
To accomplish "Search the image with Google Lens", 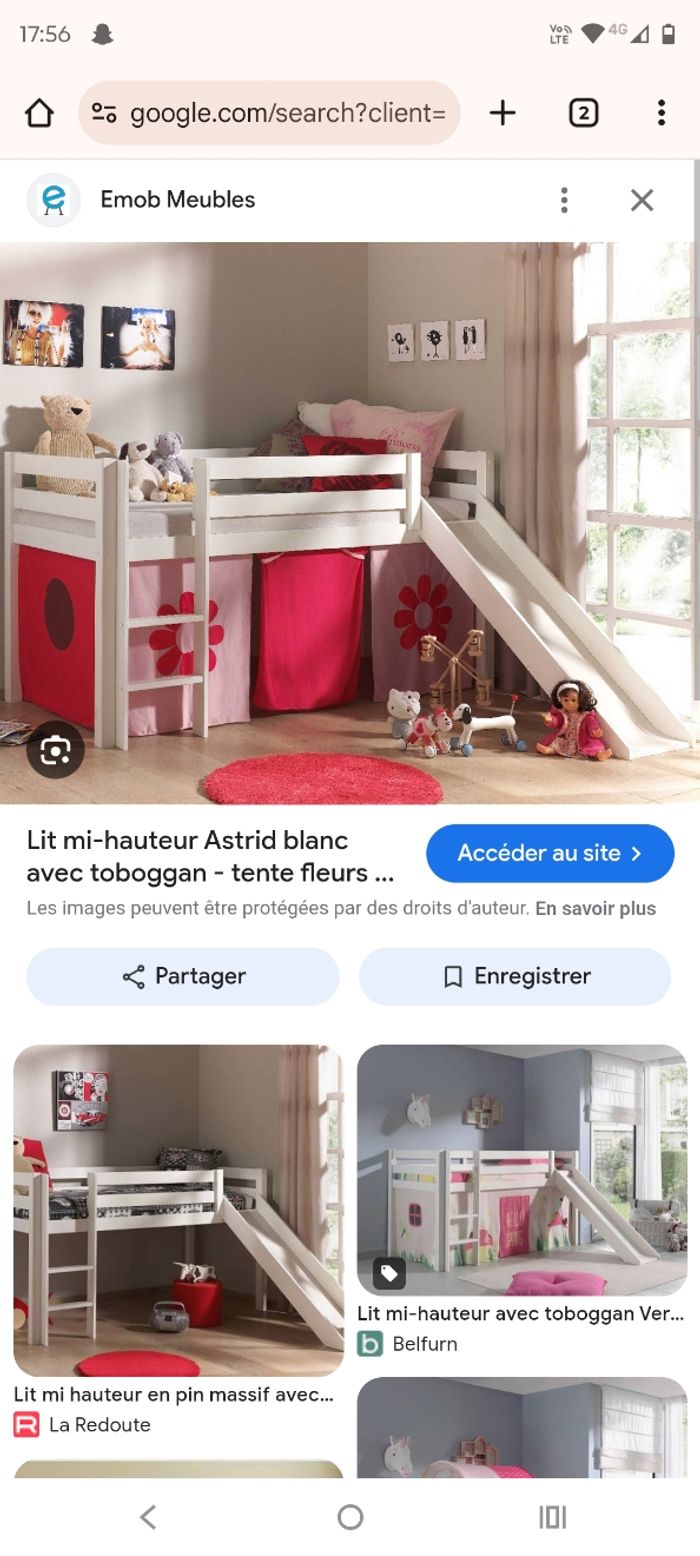I will tap(55, 749).
